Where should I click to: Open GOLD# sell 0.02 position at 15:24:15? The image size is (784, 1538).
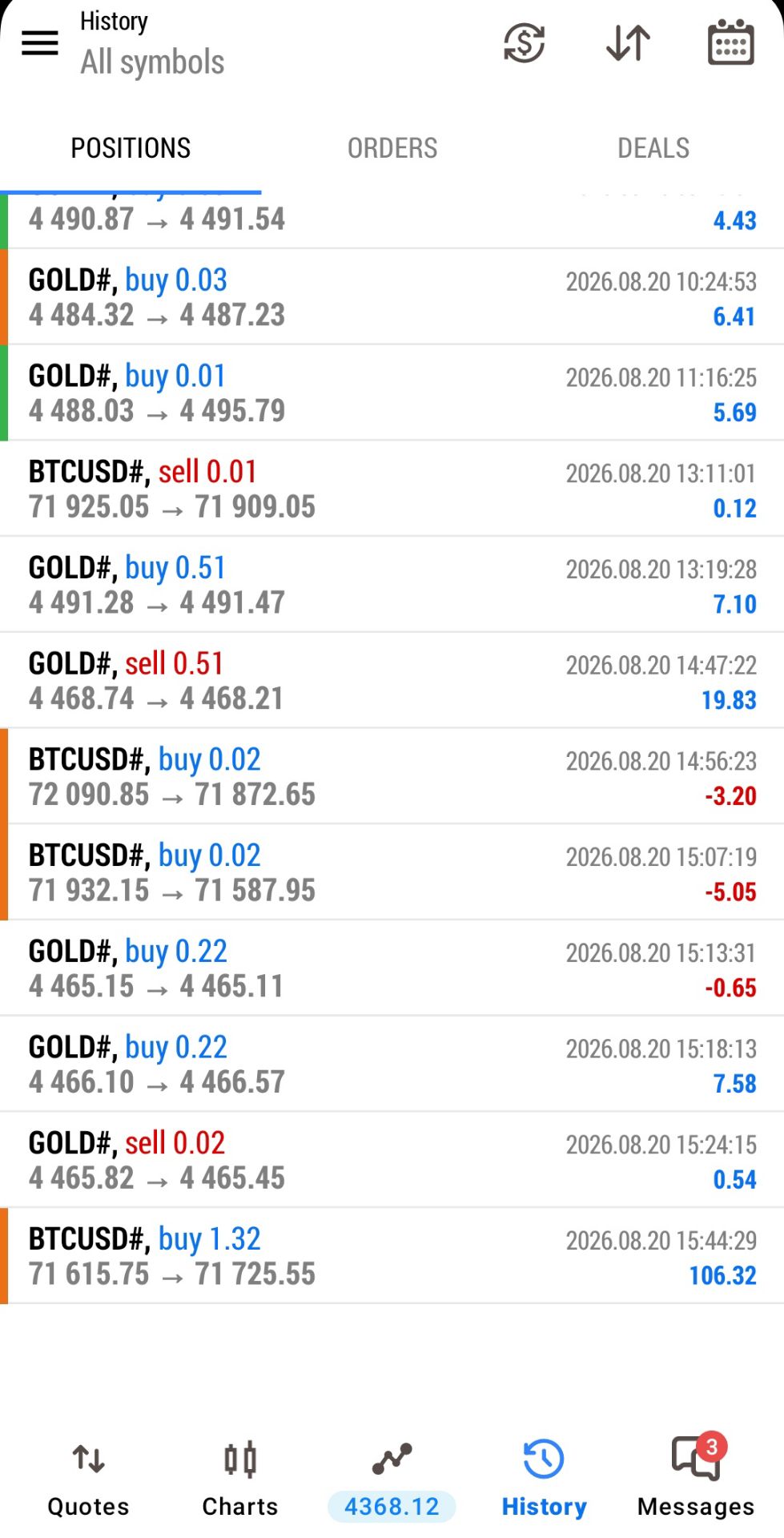pos(392,1160)
